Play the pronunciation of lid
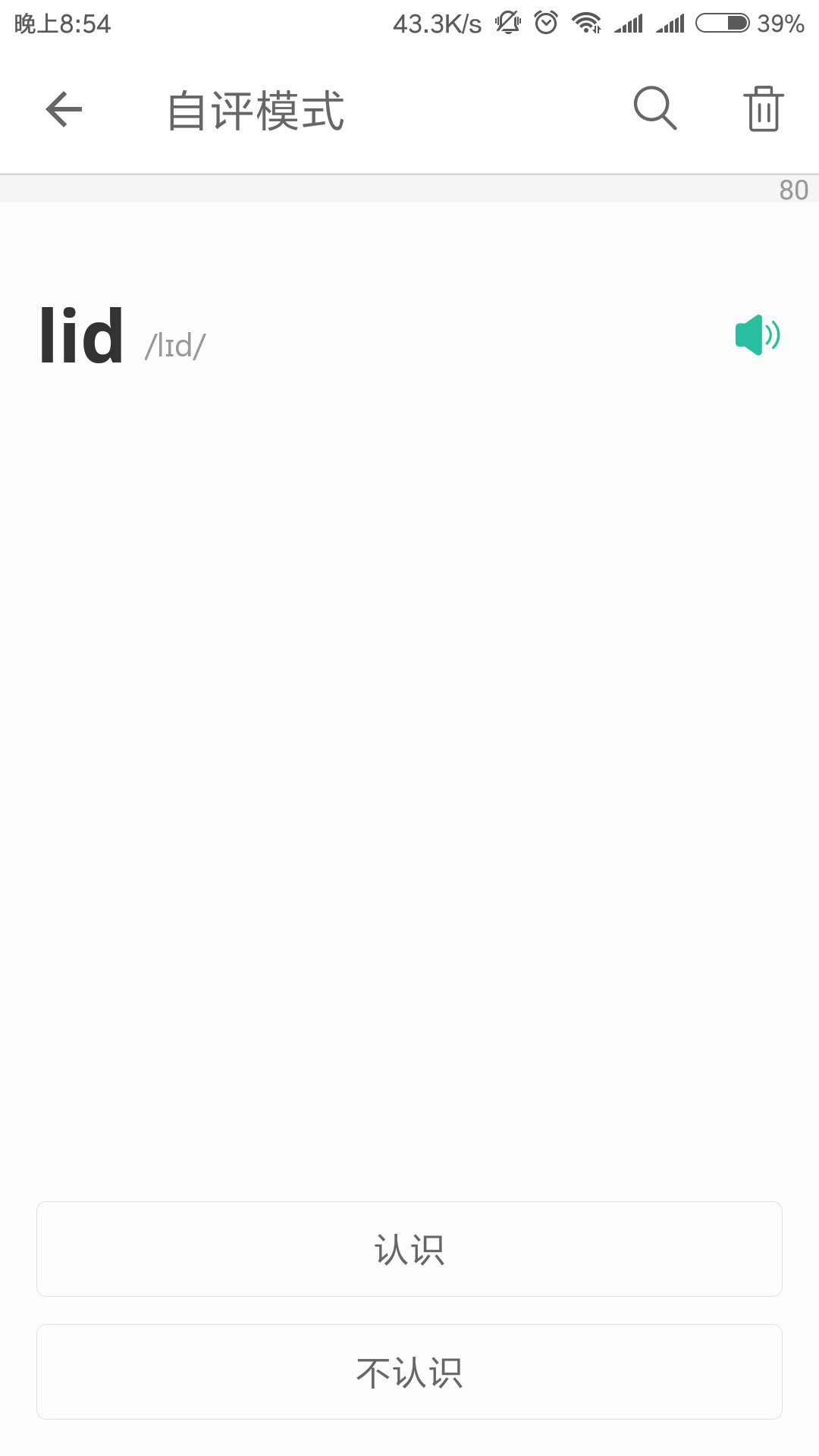Image resolution: width=819 pixels, height=1456 pixels. tap(757, 335)
